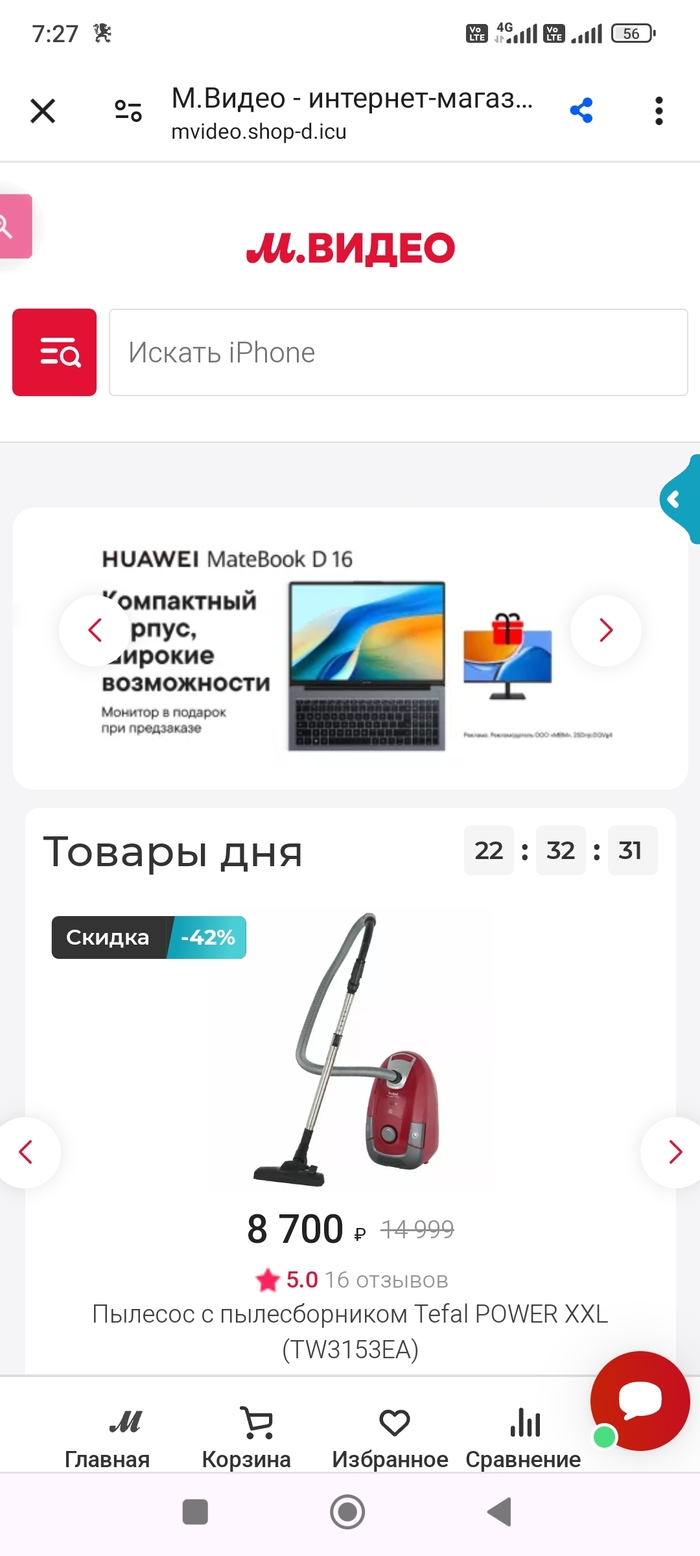Open the browser overflow menu
Screen dimensions: 700x1556
658,111
